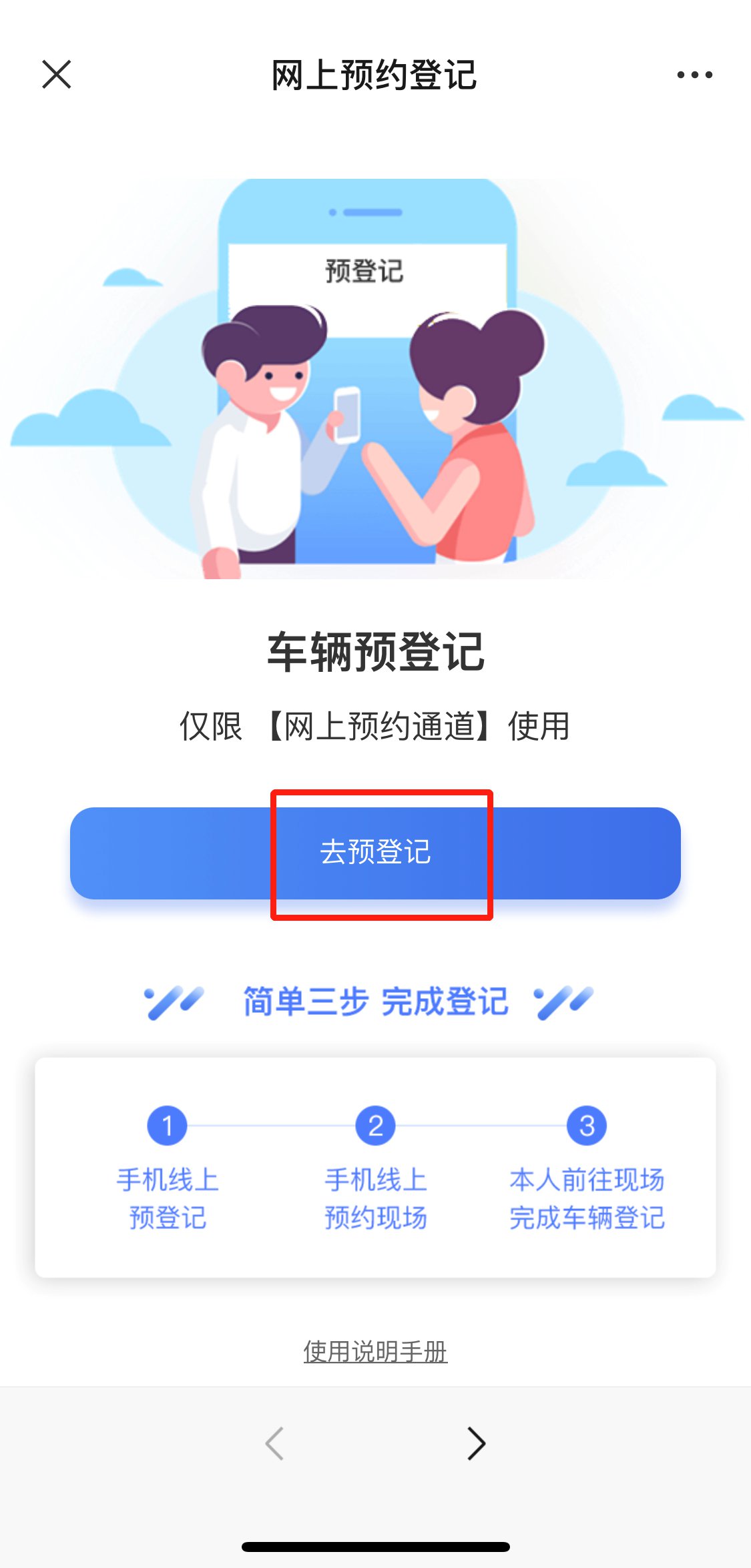
Task: Go back with the browser back arrow
Action: [x=274, y=1444]
